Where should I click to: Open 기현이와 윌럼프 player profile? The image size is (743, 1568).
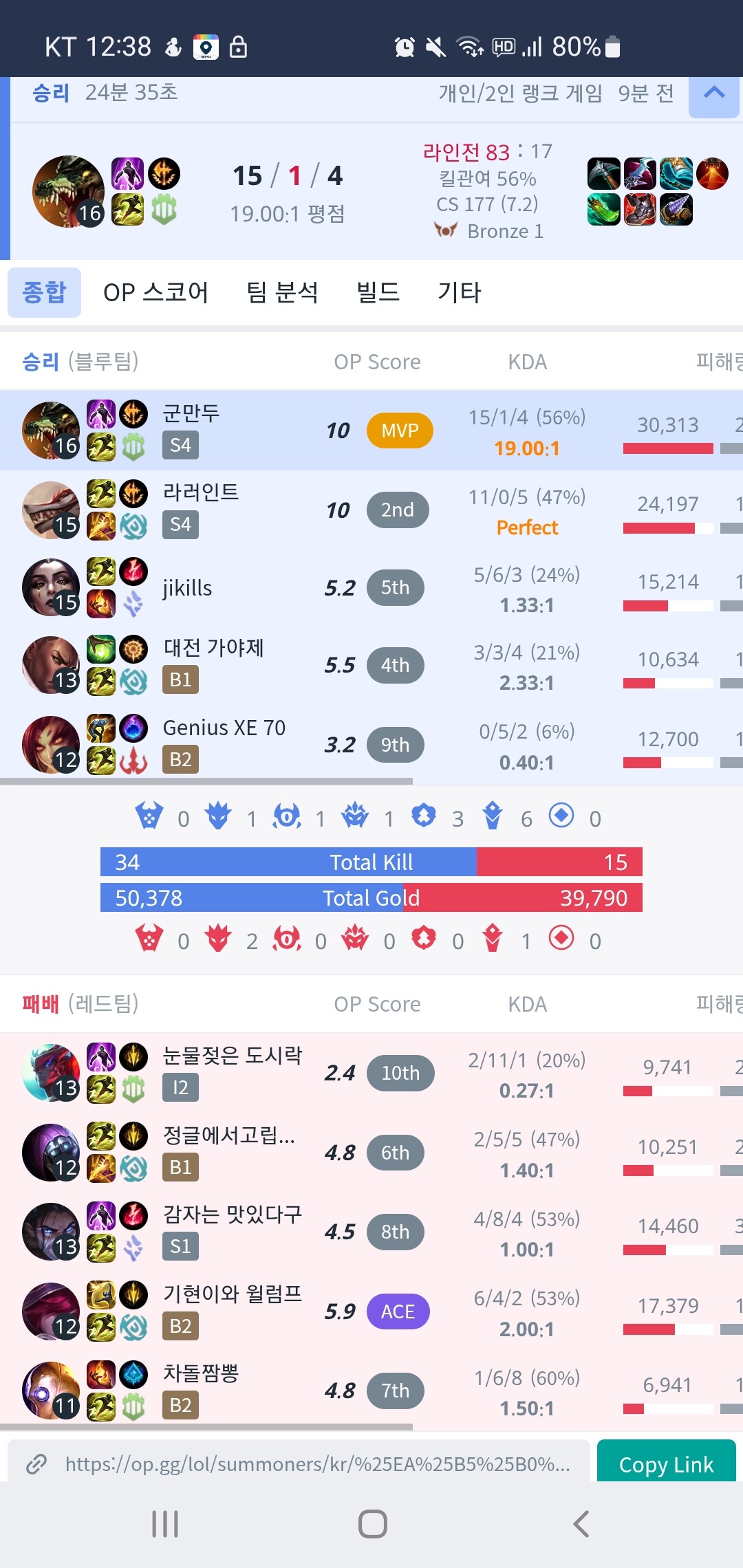tap(232, 1294)
